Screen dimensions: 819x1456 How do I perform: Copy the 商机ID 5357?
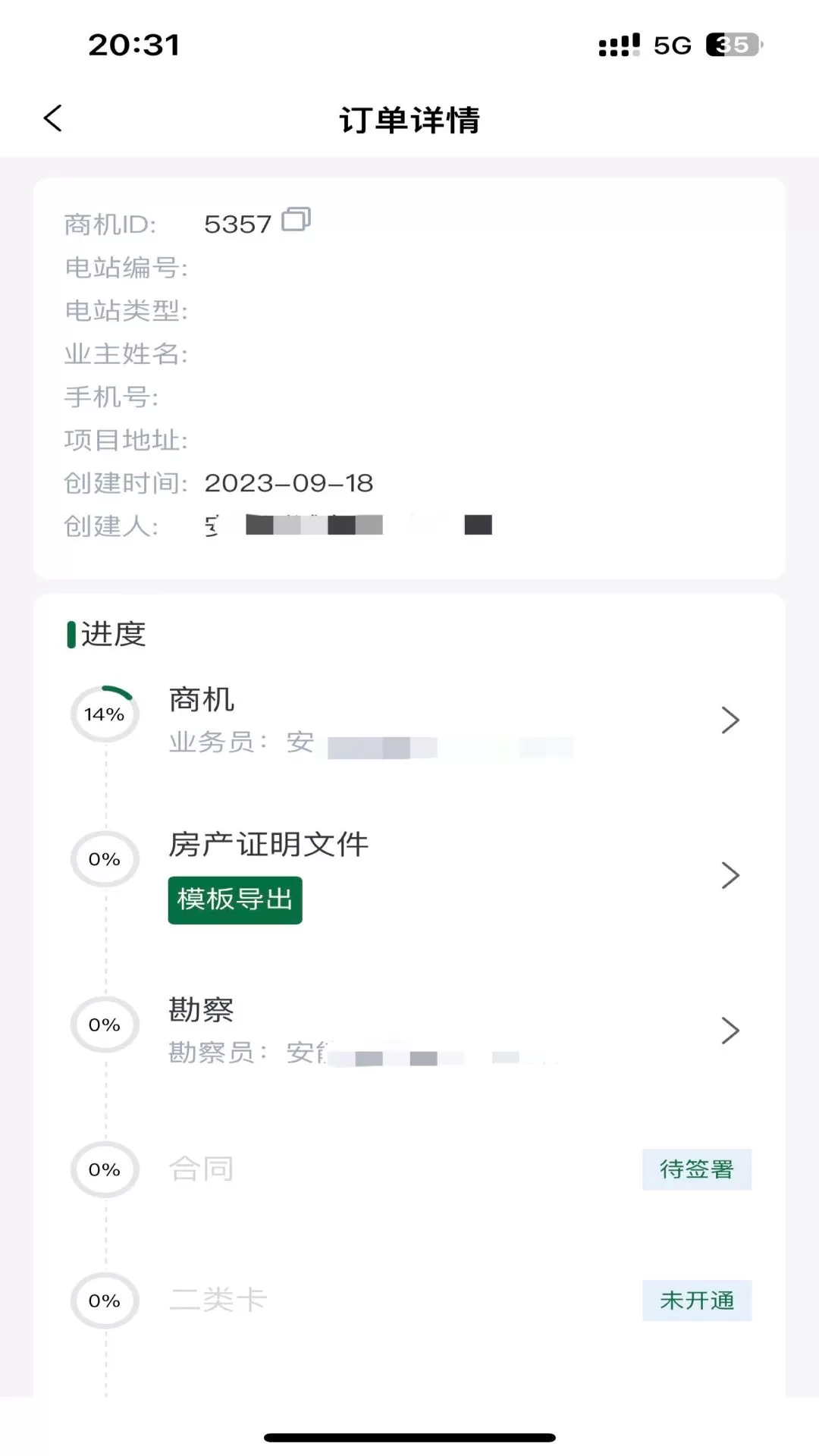coord(297,219)
